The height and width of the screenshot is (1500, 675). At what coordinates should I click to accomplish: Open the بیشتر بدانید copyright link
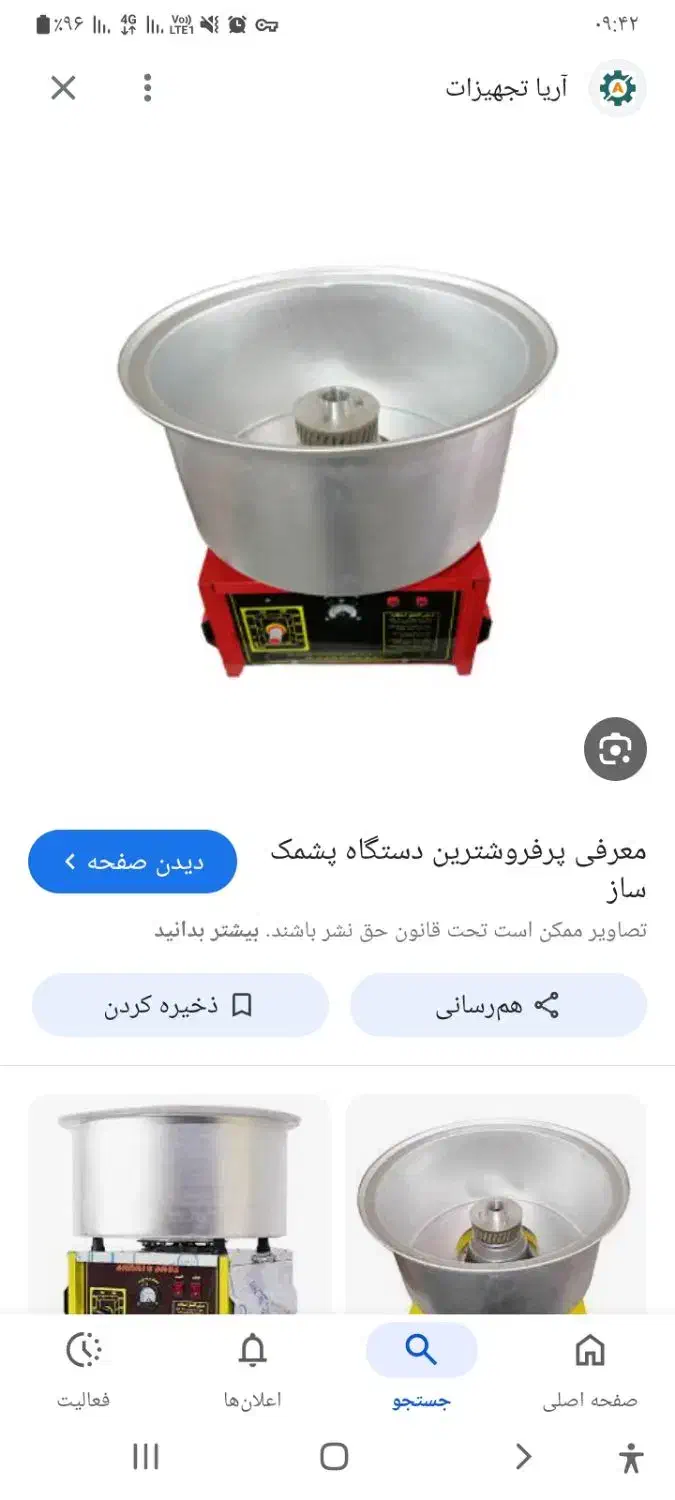[206, 930]
